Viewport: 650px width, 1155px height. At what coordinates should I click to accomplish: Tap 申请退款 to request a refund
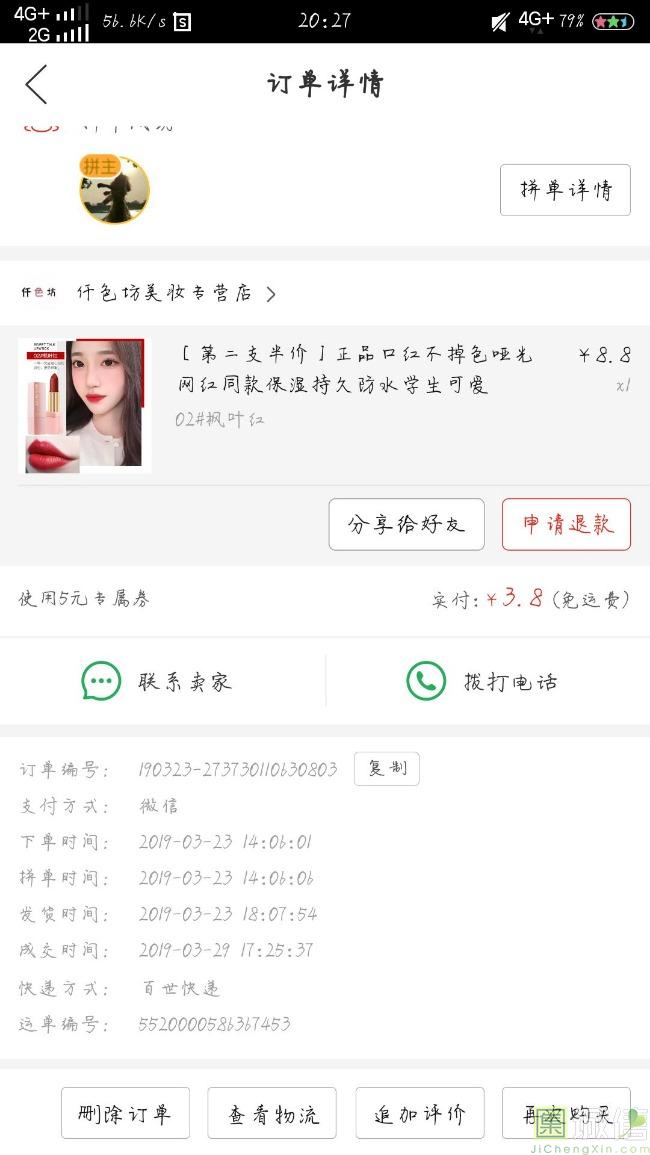[566, 524]
